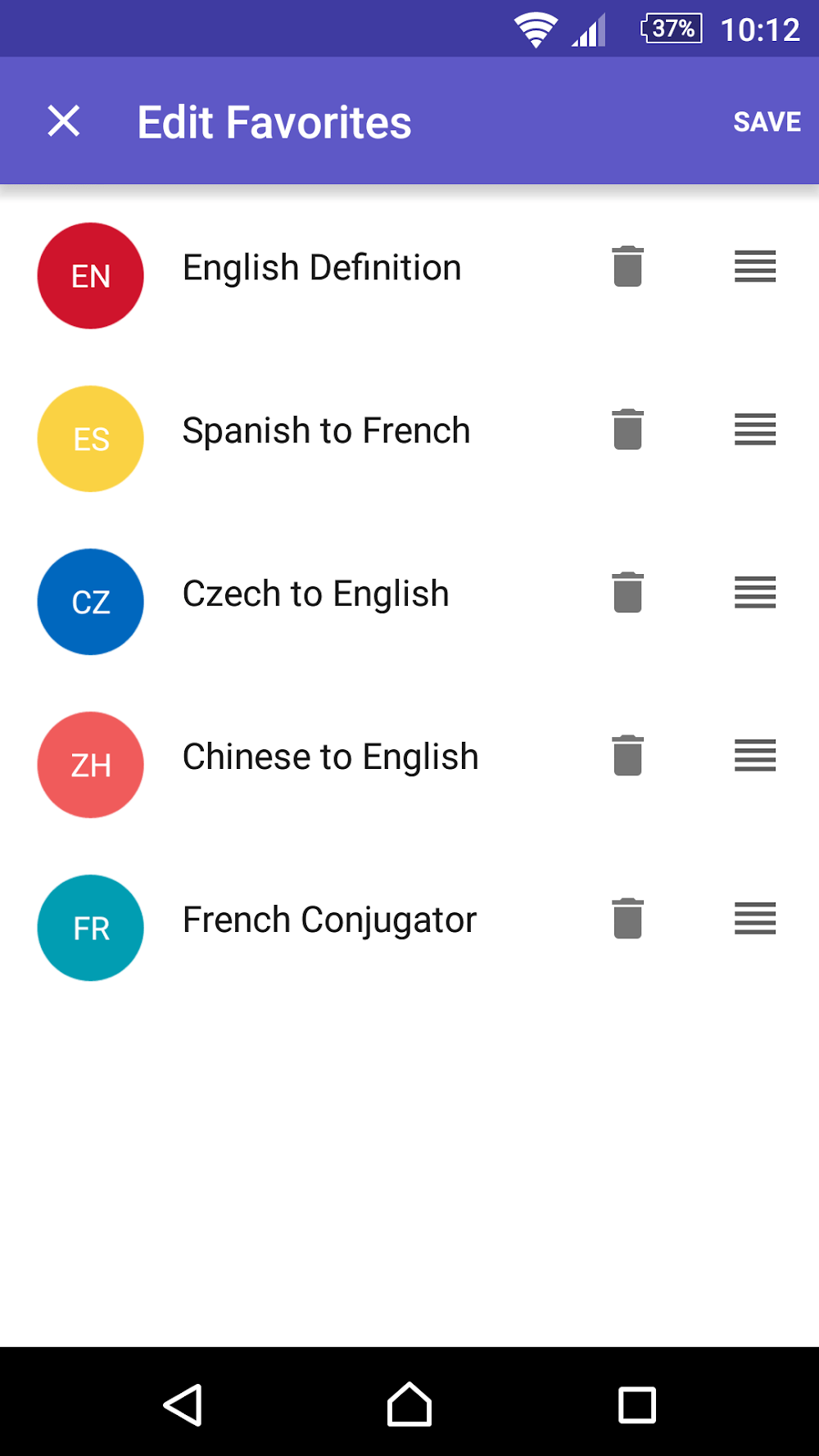Image resolution: width=819 pixels, height=1456 pixels.
Task: Close the Edit Favorites screen
Action: (64, 121)
